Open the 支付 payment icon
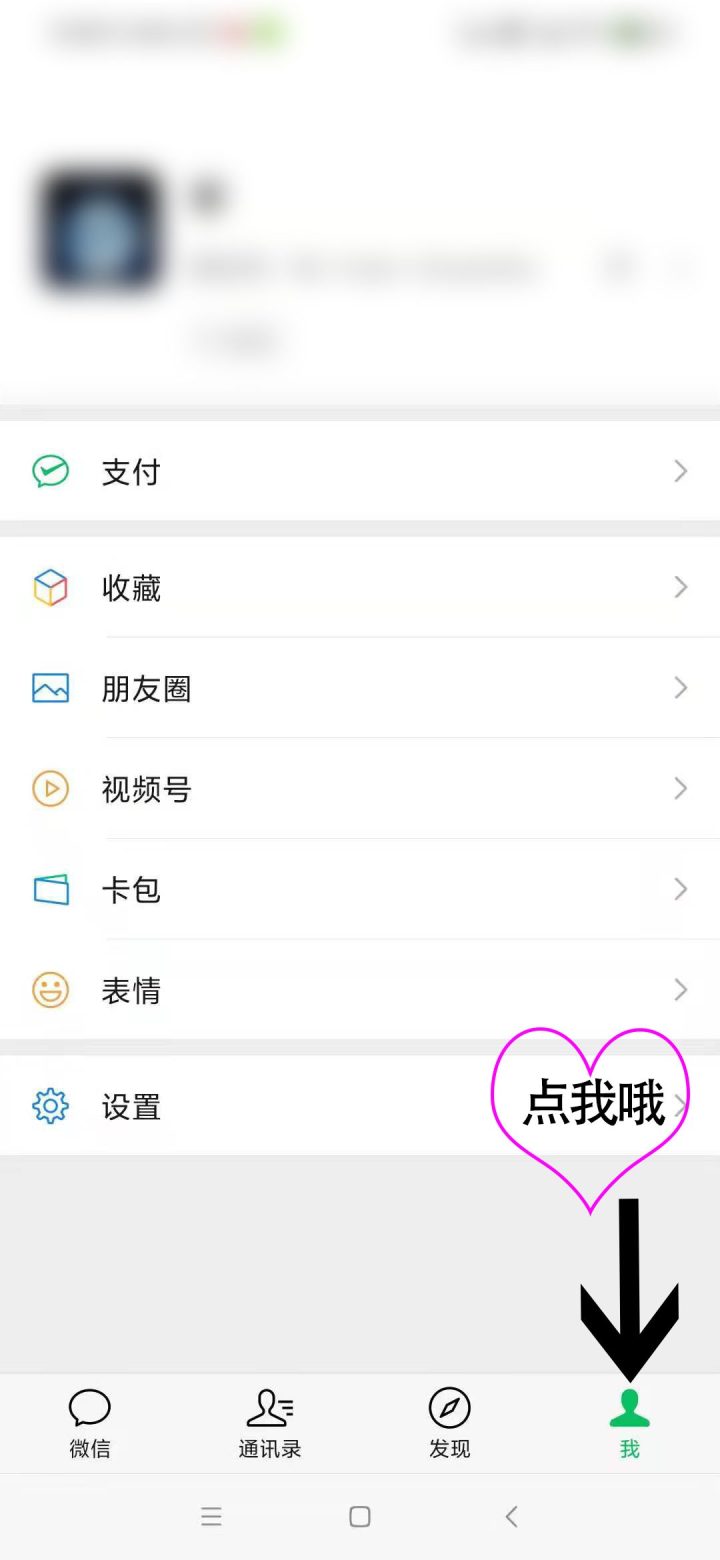Image resolution: width=720 pixels, height=1560 pixels. point(50,471)
